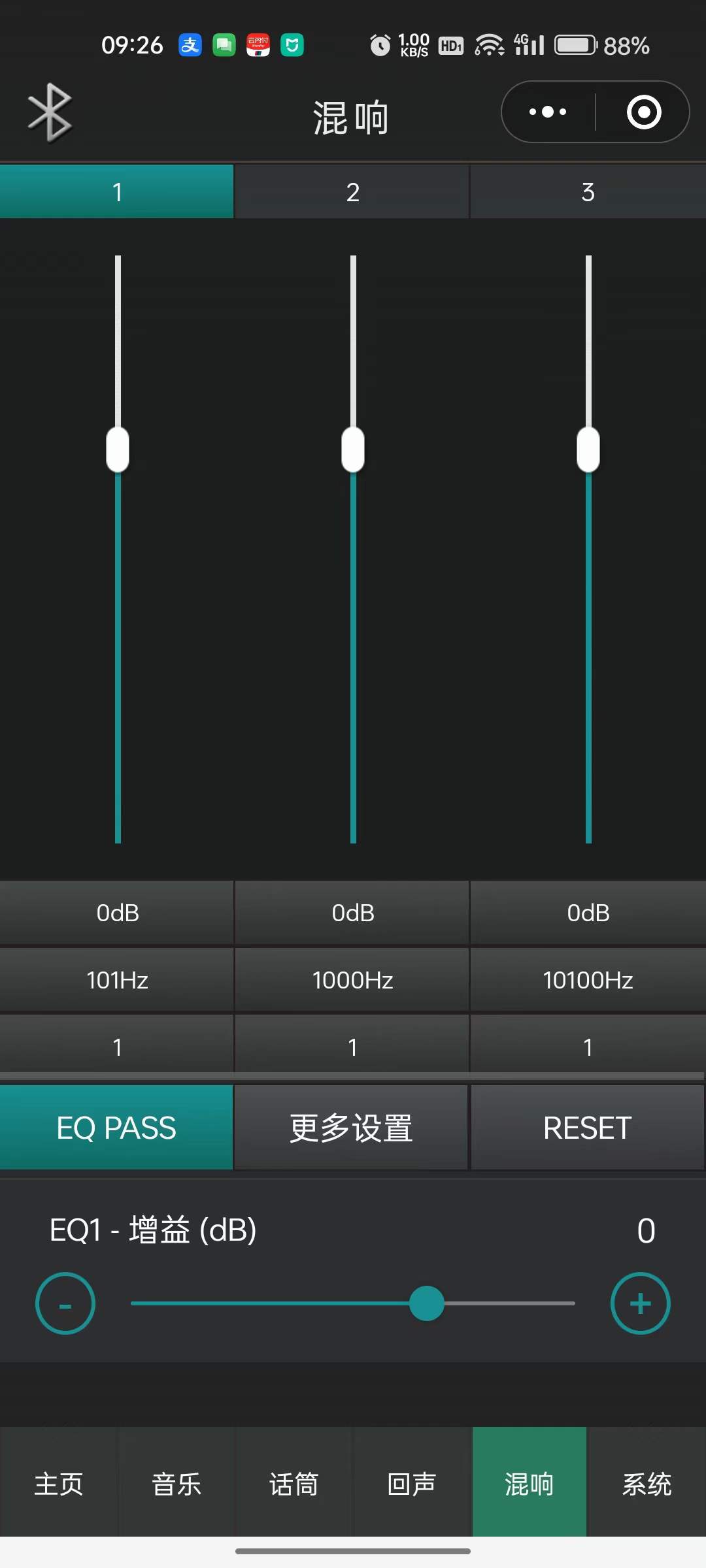Tap the EQ1 增益 horizontal gain slider
This screenshot has height=1568, width=706.
click(353, 1303)
